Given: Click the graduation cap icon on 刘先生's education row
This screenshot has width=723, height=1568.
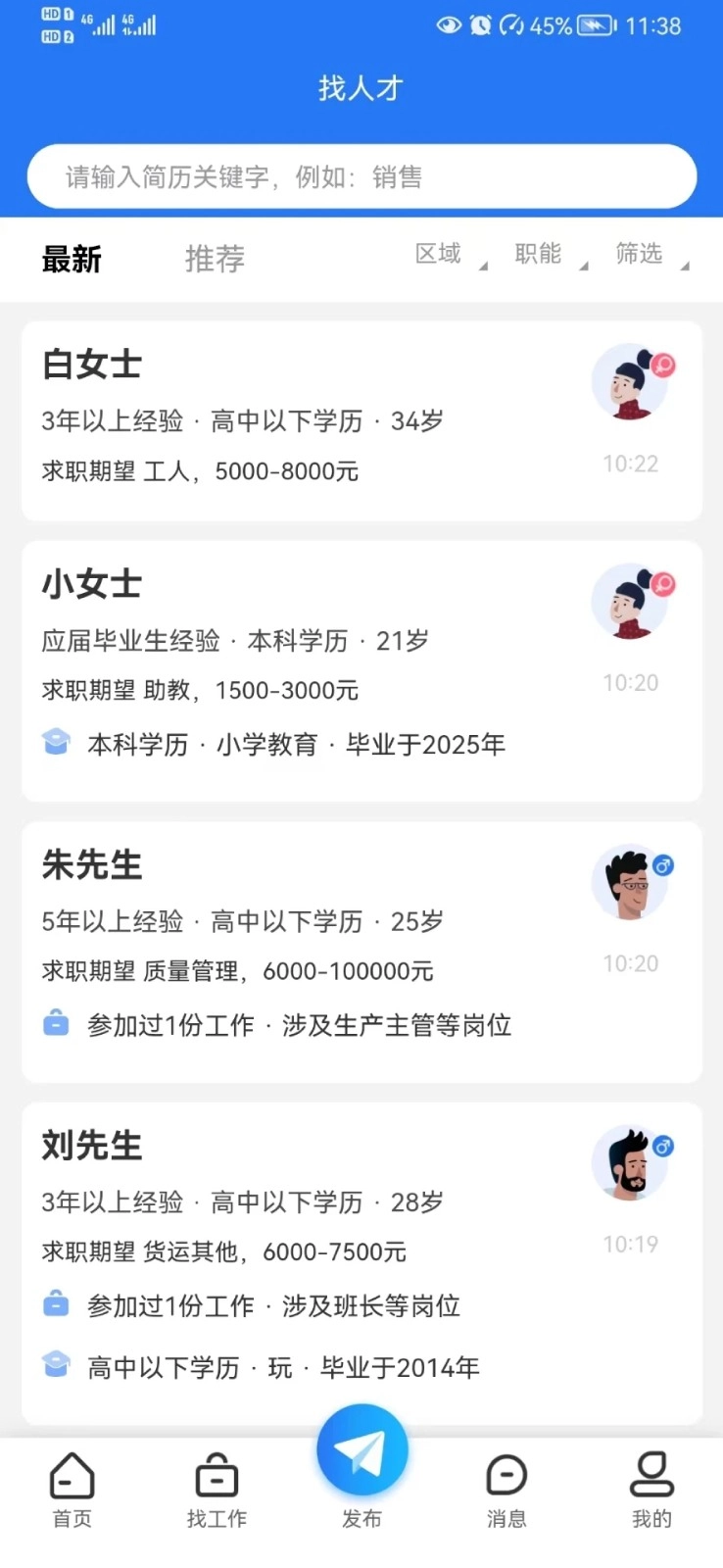Looking at the screenshot, I should coord(59,1366).
